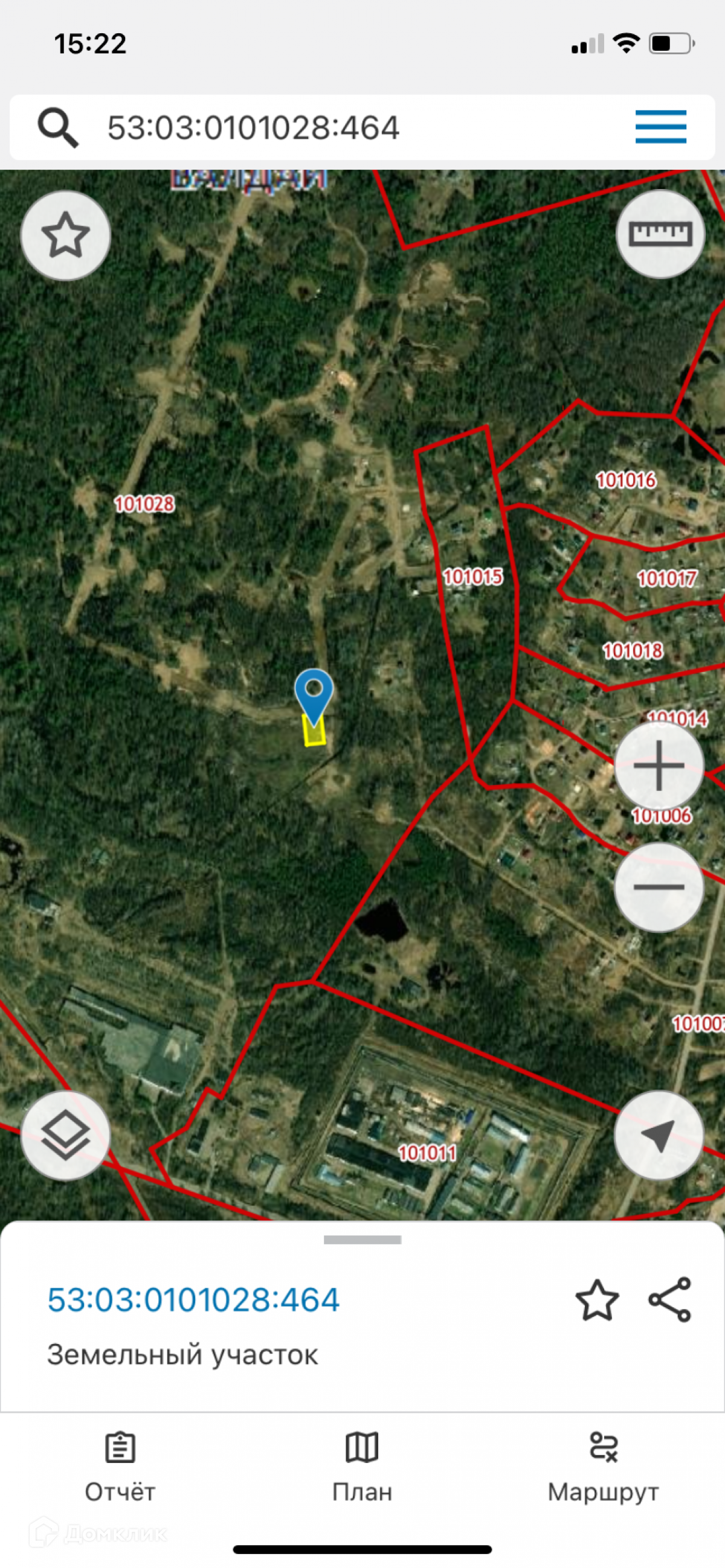
Task: Tap the blue parcel location pin
Action: 314,694
